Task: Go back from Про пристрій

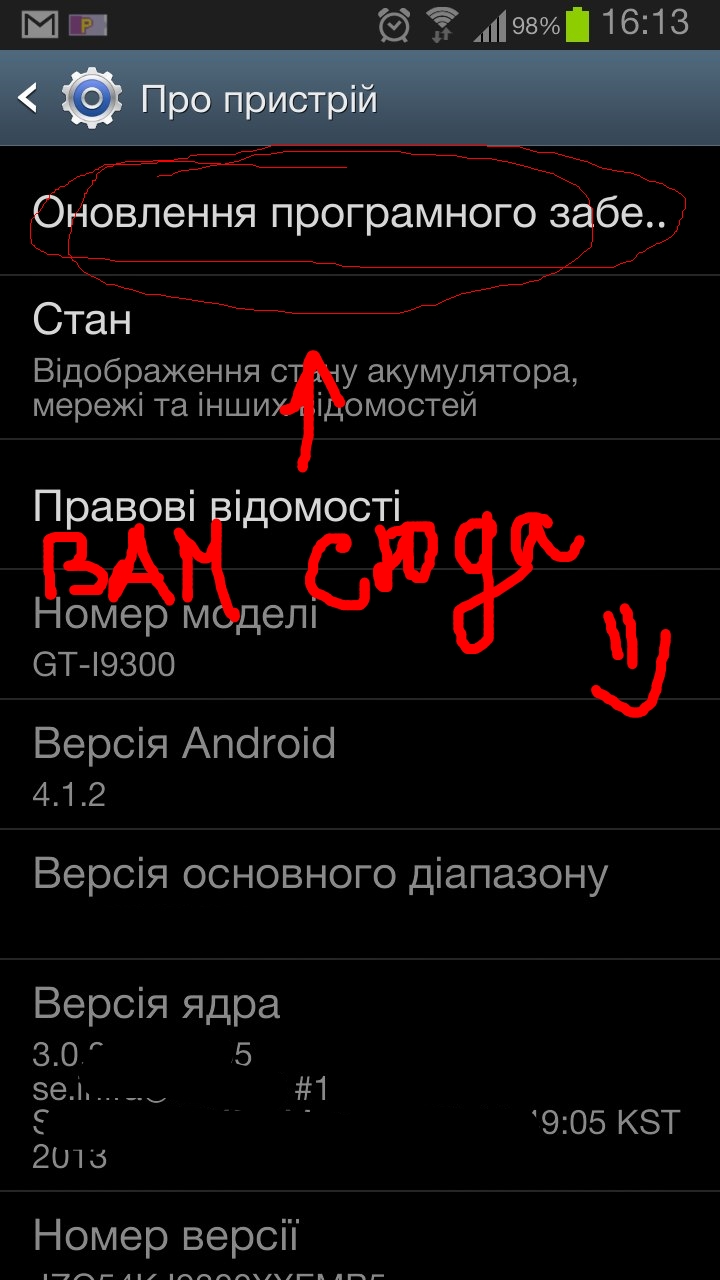Action: pos(30,98)
